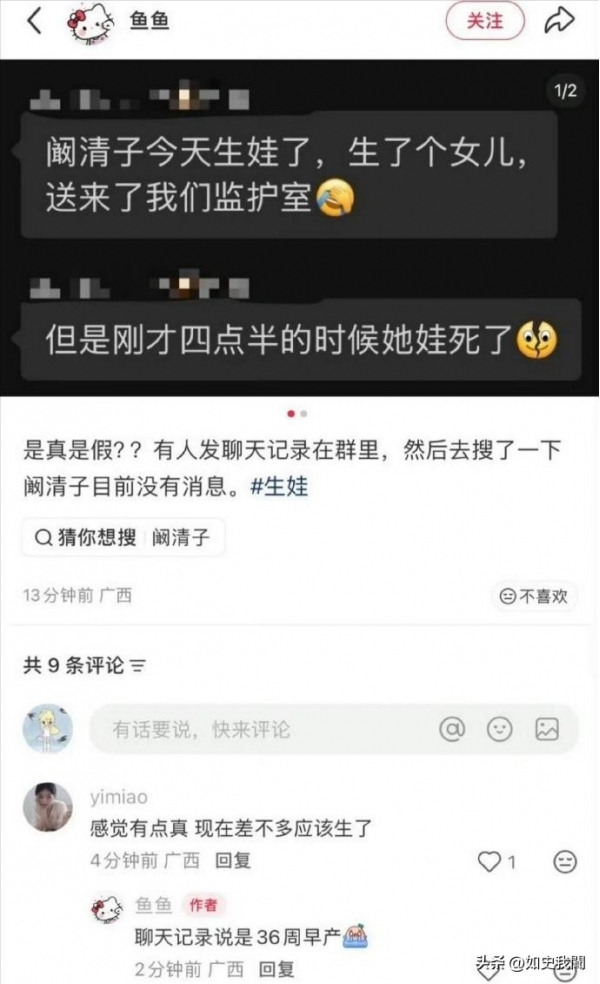Change the comment sorting next to 共9条评论
600x984 pixels.
[140, 665]
